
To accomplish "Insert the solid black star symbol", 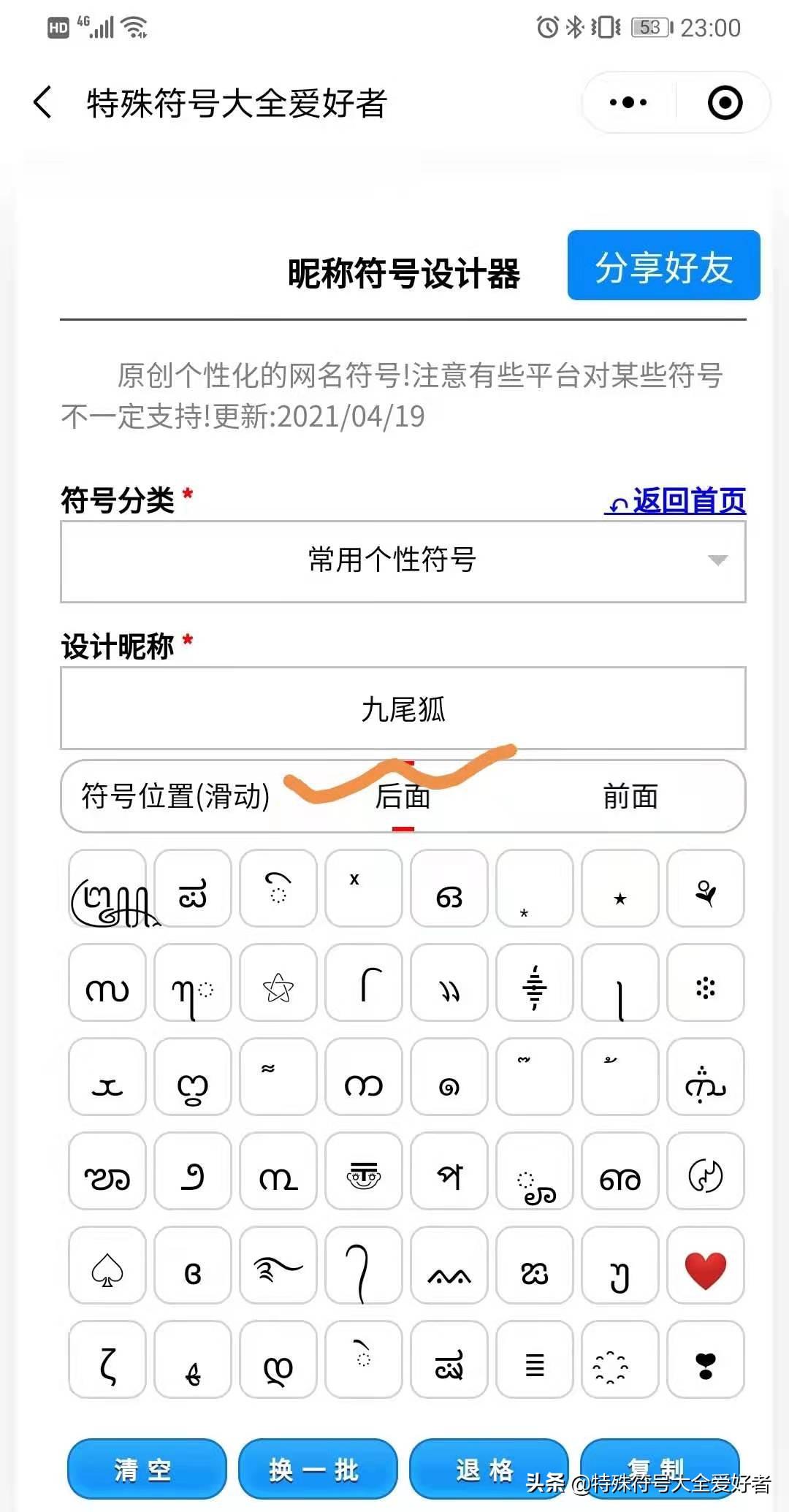I will (x=620, y=888).
